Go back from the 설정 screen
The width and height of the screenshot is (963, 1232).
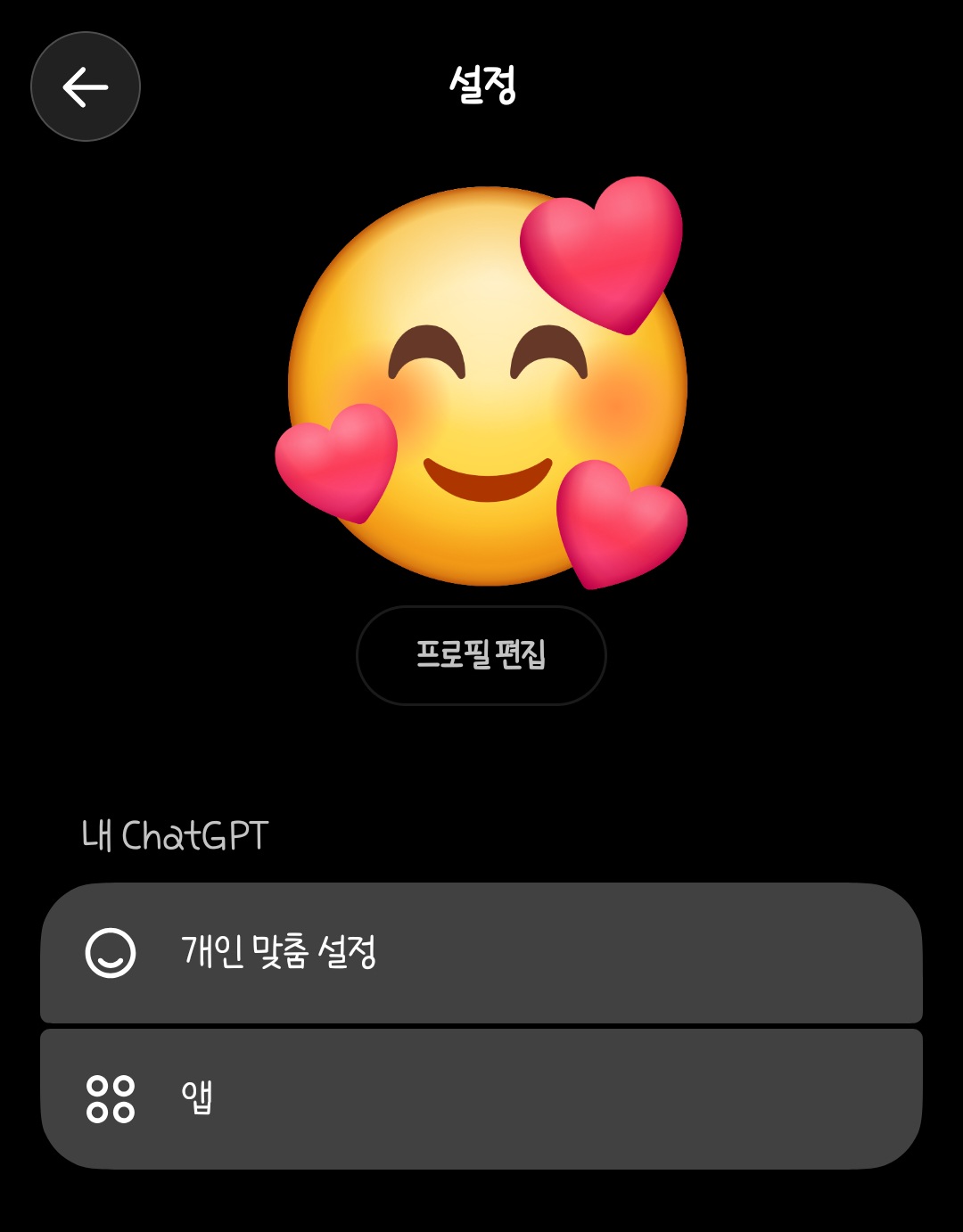click(x=86, y=86)
